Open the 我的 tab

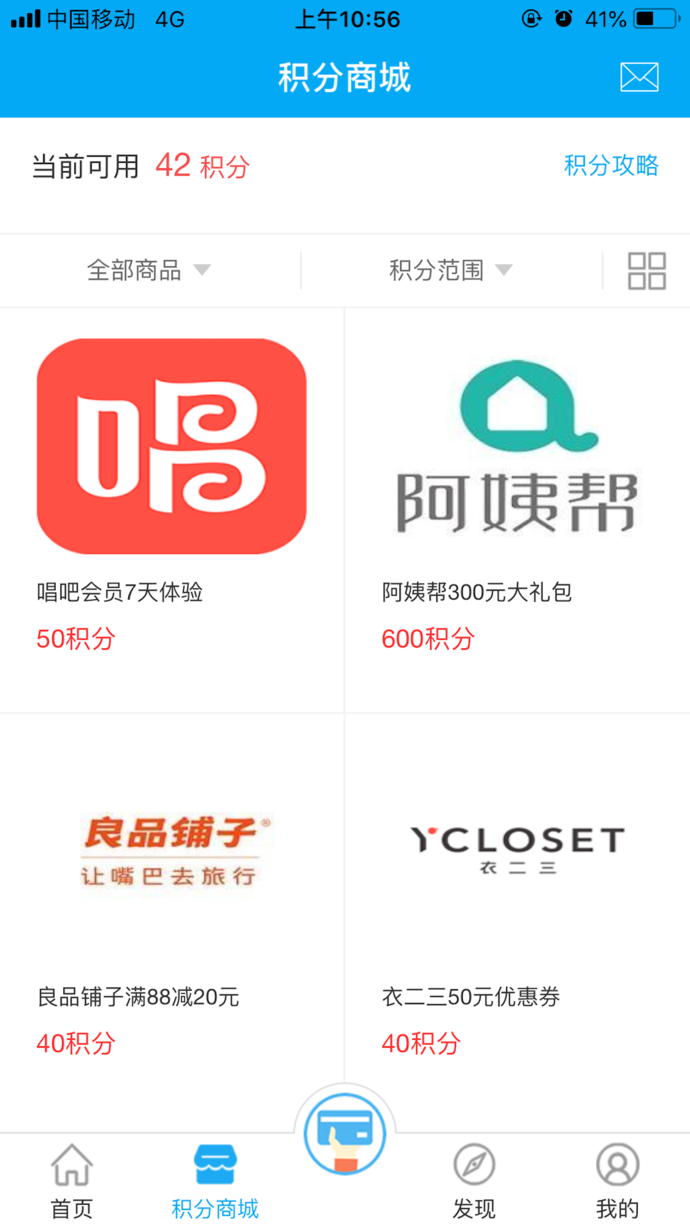click(617, 1180)
